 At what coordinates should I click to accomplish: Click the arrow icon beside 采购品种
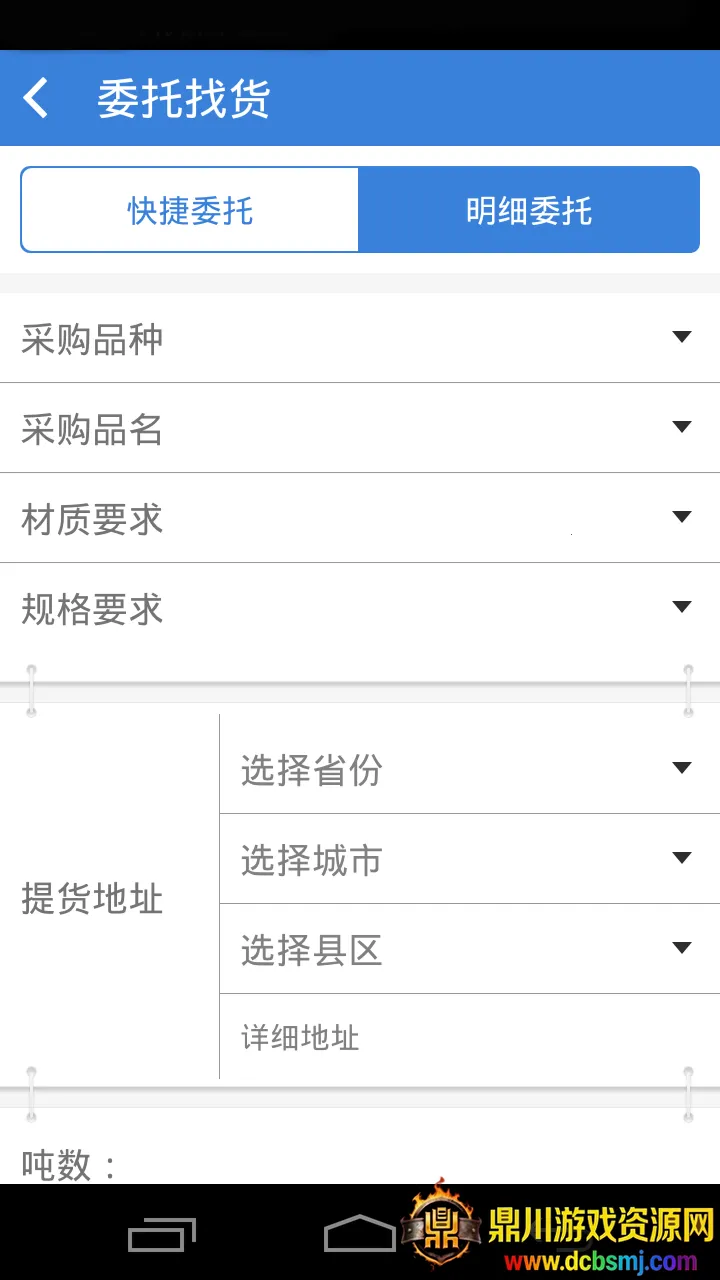coord(681,336)
